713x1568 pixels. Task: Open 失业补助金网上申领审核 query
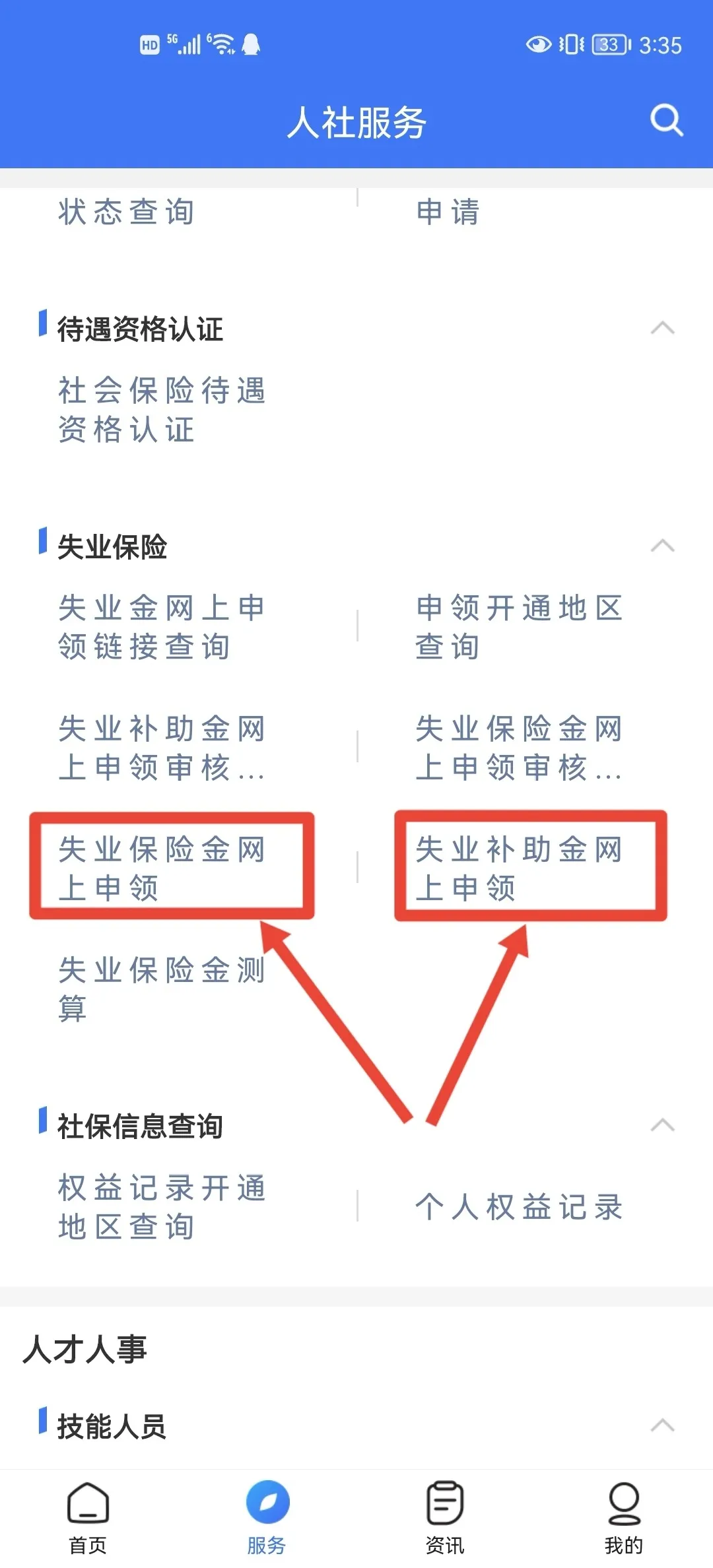(x=162, y=748)
